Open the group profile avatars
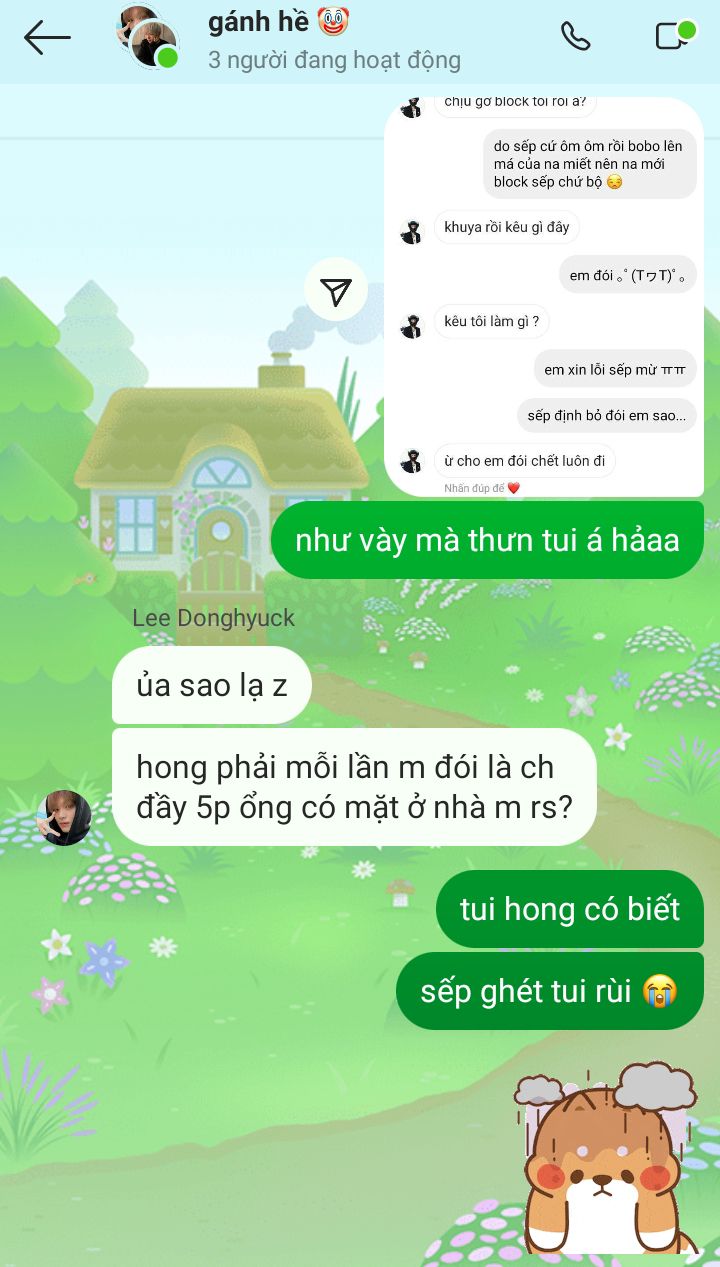The height and width of the screenshot is (1267, 720). click(148, 36)
